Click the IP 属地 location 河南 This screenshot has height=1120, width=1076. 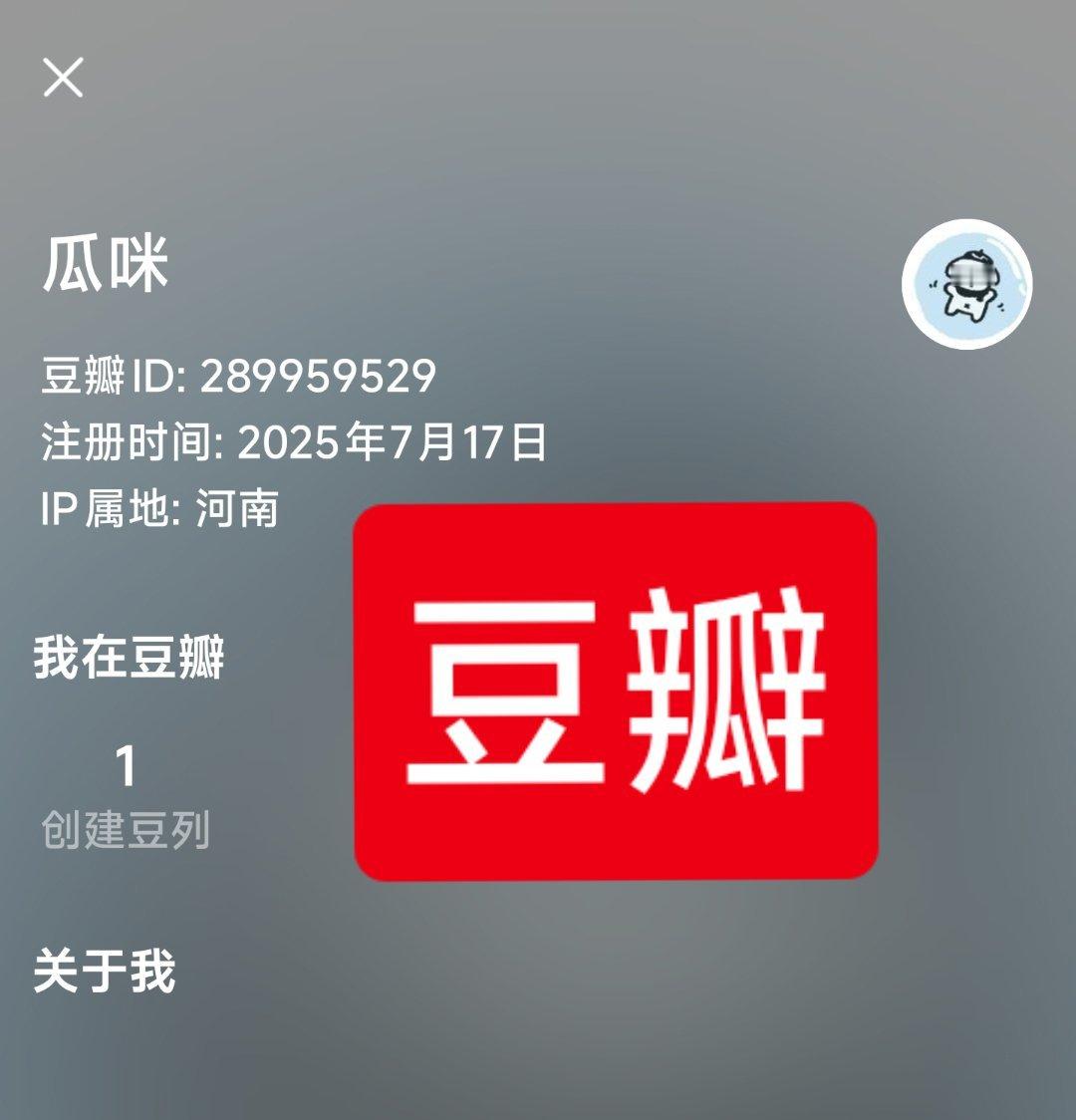[x=159, y=506]
